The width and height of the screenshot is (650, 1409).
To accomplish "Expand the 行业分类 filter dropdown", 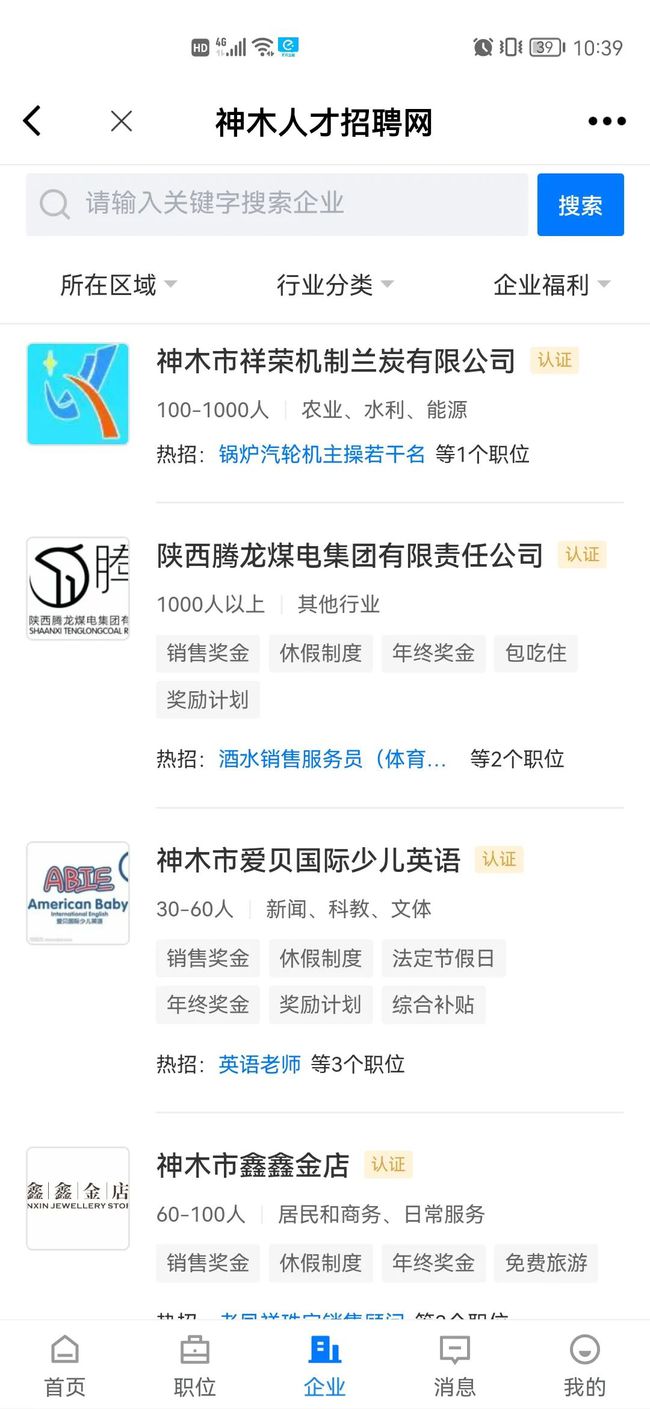I will pyautogui.click(x=335, y=285).
